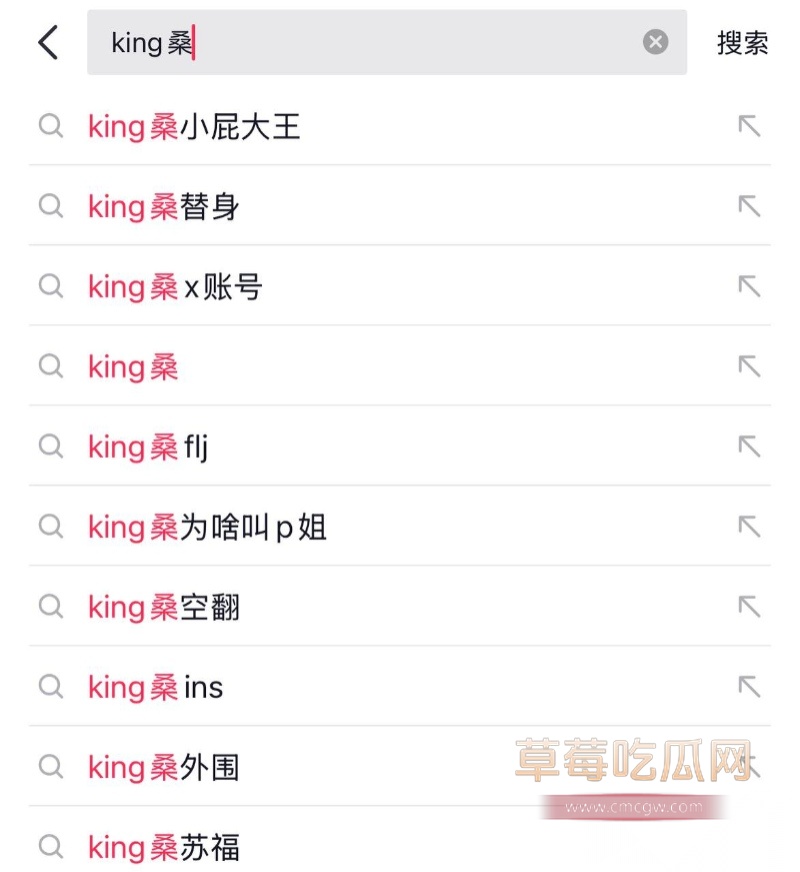
Task: Open the king桑空翻 suggestion
Action: point(165,607)
